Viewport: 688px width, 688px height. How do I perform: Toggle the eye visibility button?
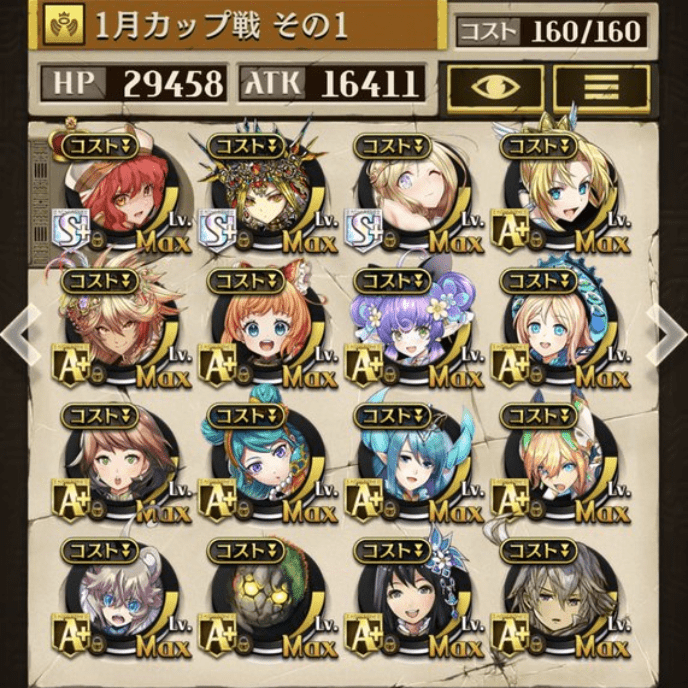point(495,87)
